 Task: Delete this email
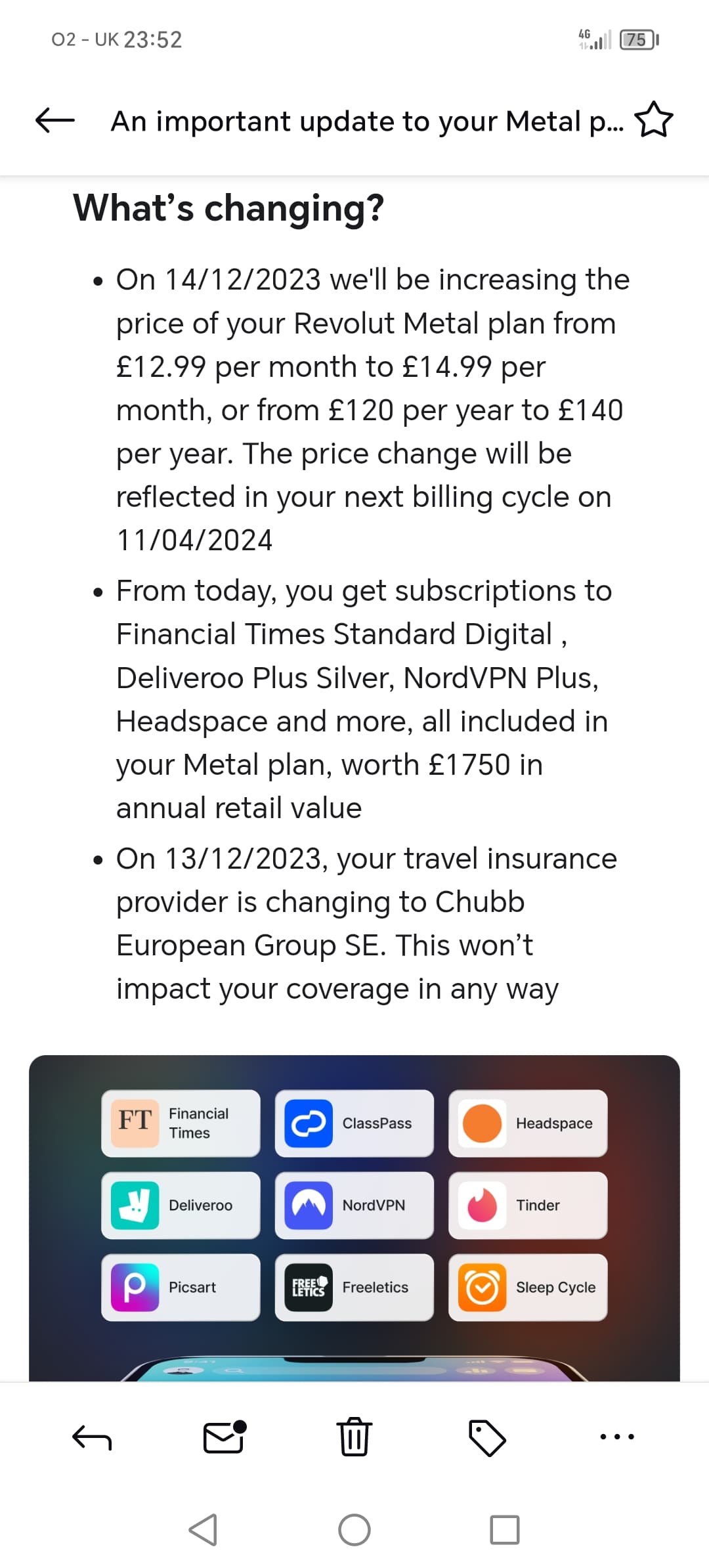(x=354, y=1437)
